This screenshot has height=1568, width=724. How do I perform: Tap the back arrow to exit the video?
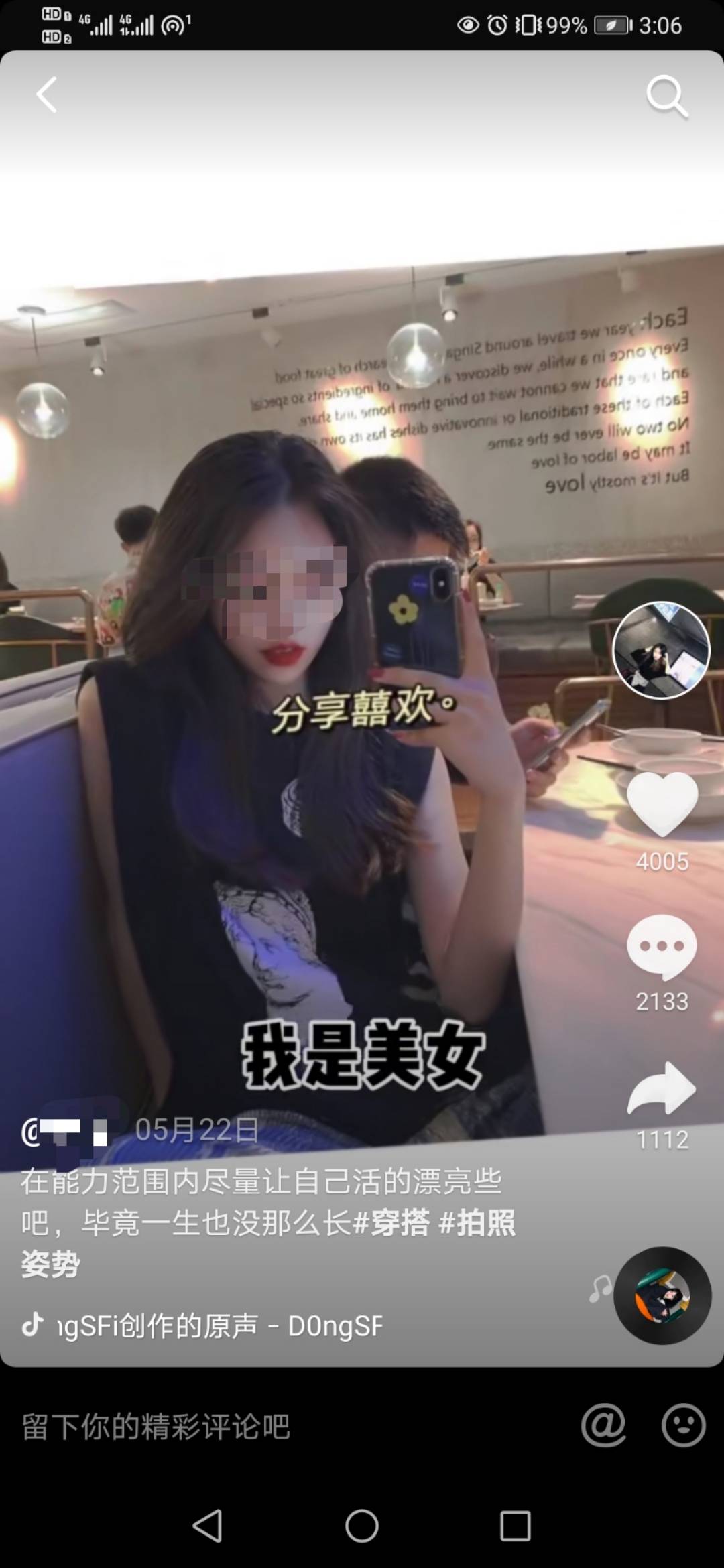pyautogui.click(x=46, y=94)
